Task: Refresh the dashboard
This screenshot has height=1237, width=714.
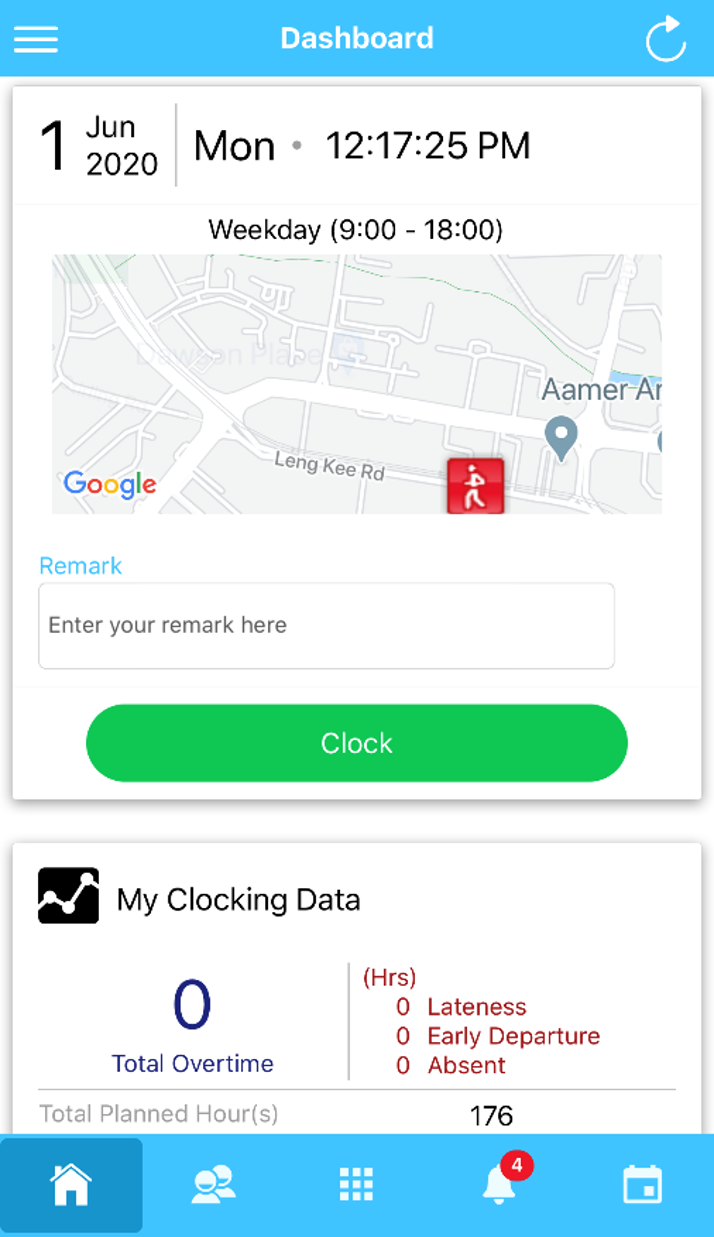Action: click(666, 39)
